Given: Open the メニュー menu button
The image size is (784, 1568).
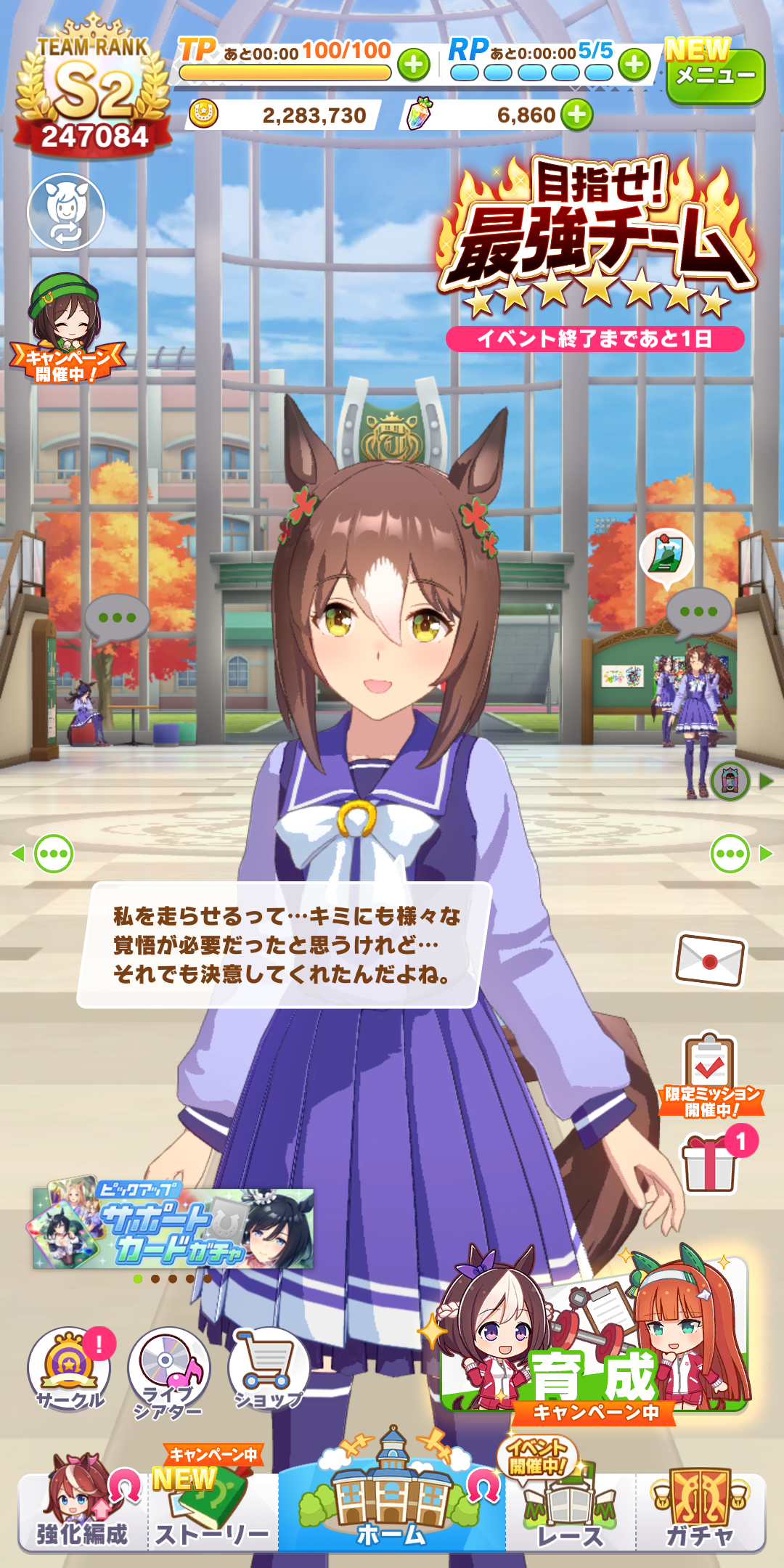Looking at the screenshot, I should click(x=715, y=76).
